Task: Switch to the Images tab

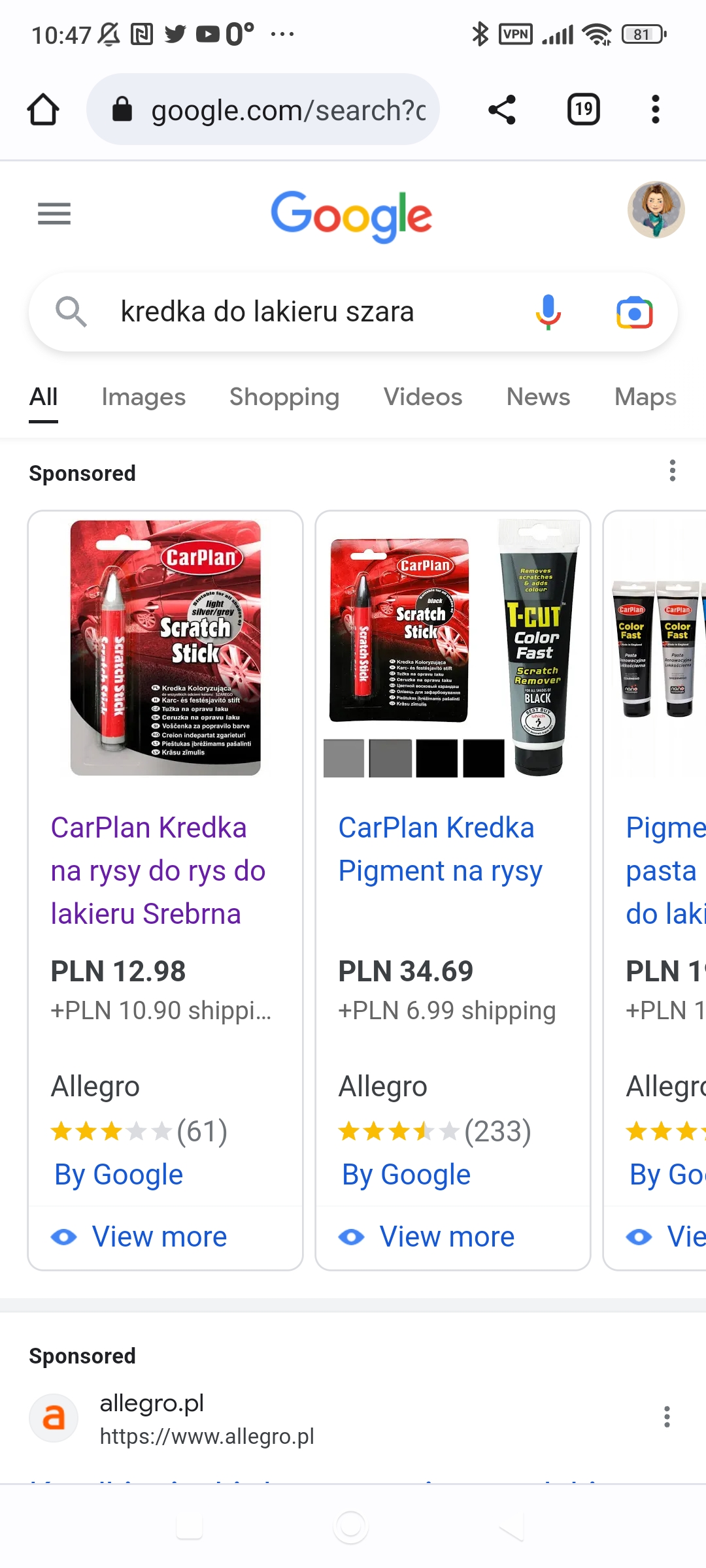Action: [x=144, y=397]
